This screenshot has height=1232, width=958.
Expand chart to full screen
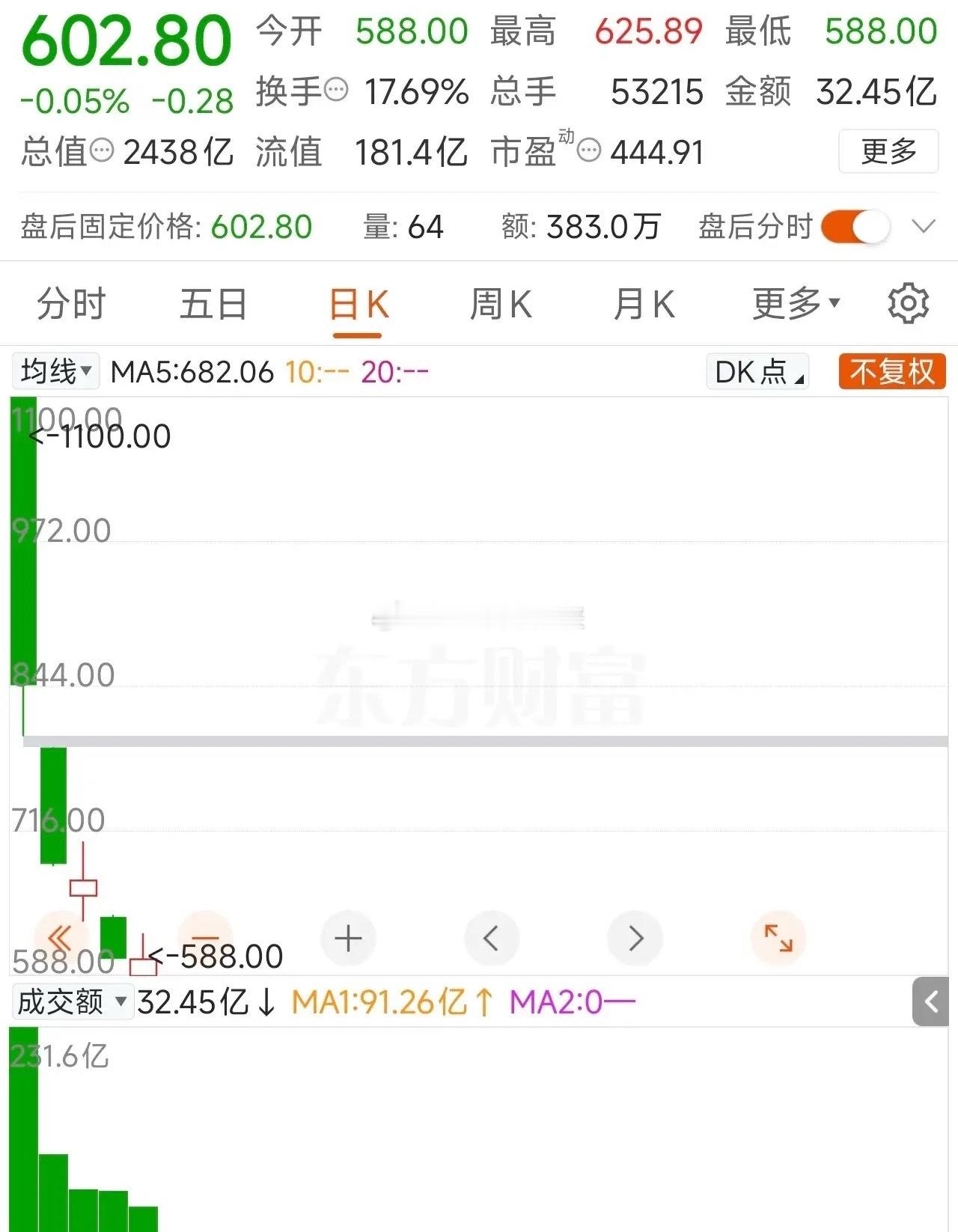pyautogui.click(x=778, y=938)
